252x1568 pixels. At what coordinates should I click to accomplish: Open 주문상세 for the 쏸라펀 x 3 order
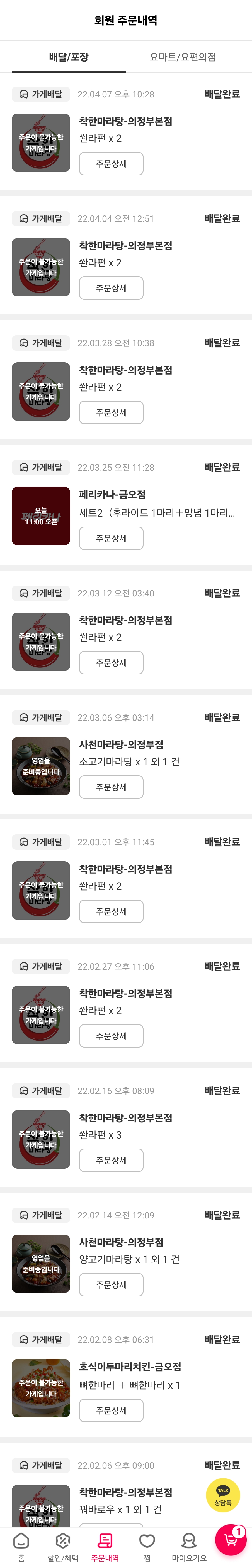[111, 1160]
